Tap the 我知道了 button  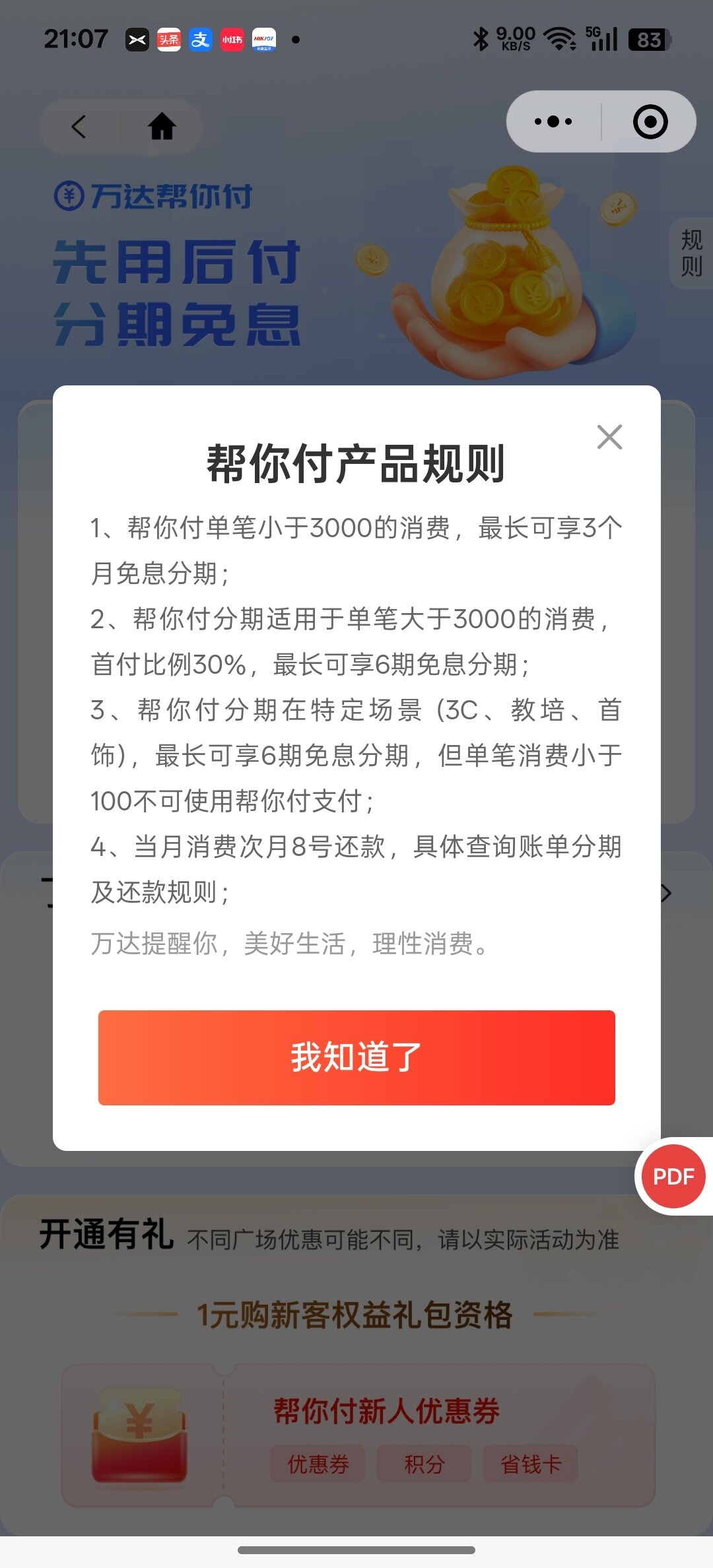356,1057
